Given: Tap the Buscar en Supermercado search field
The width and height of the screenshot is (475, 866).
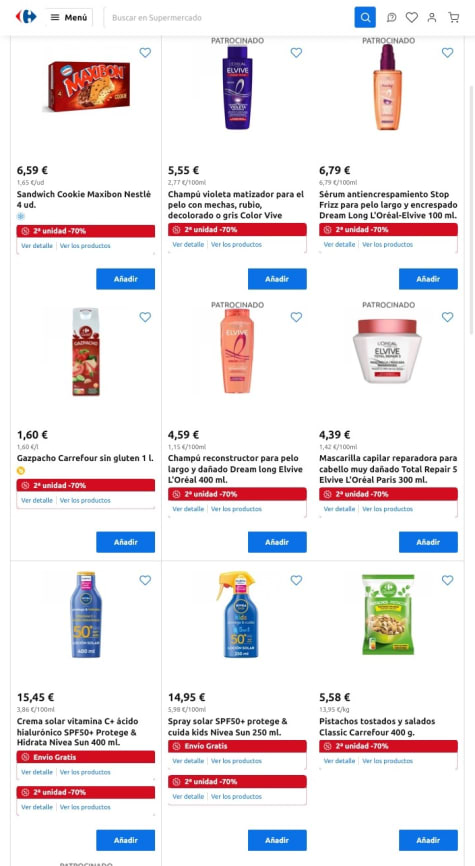Looking at the screenshot, I should tap(228, 18).
